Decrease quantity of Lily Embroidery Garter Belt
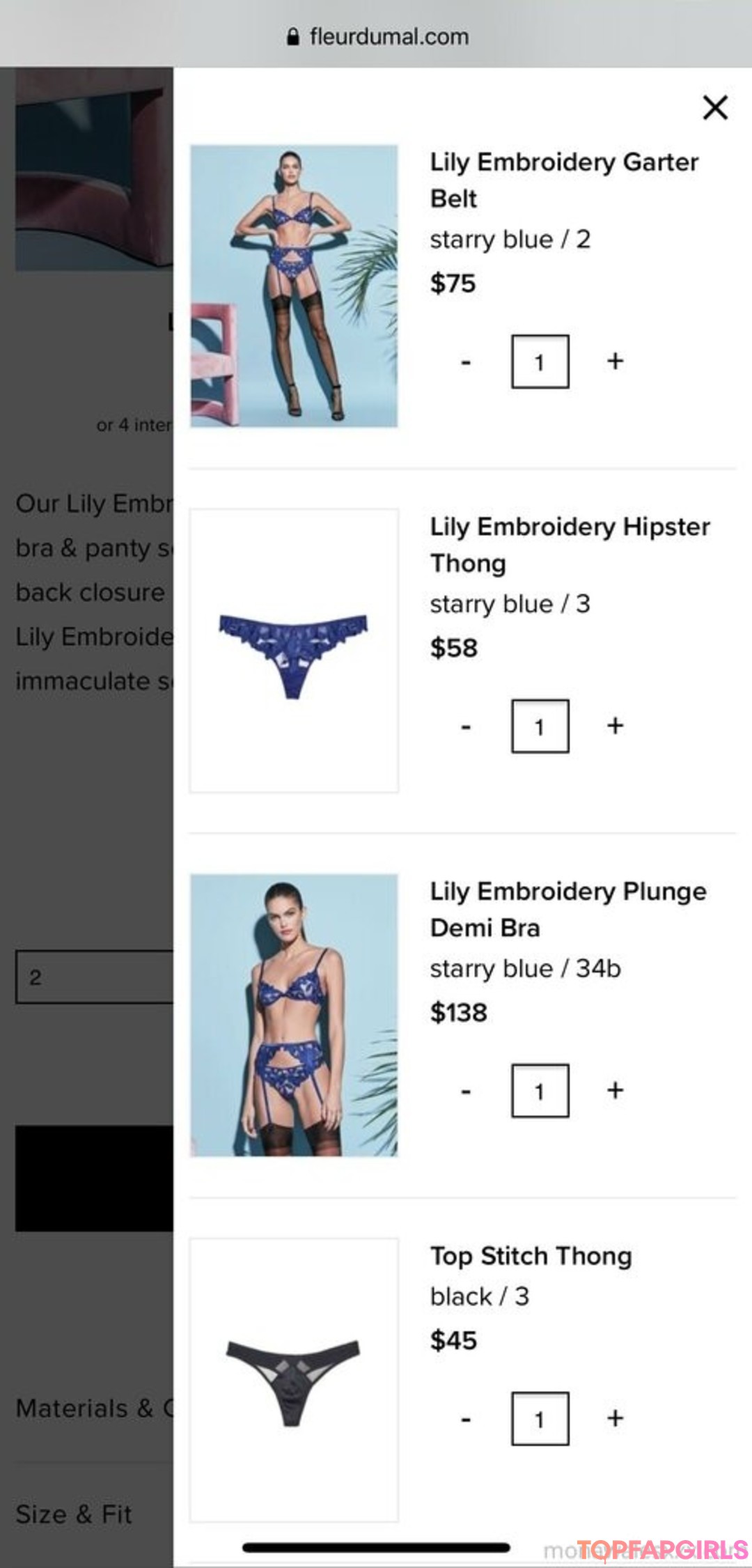Screen dimensions: 752x1568 (x=466, y=362)
